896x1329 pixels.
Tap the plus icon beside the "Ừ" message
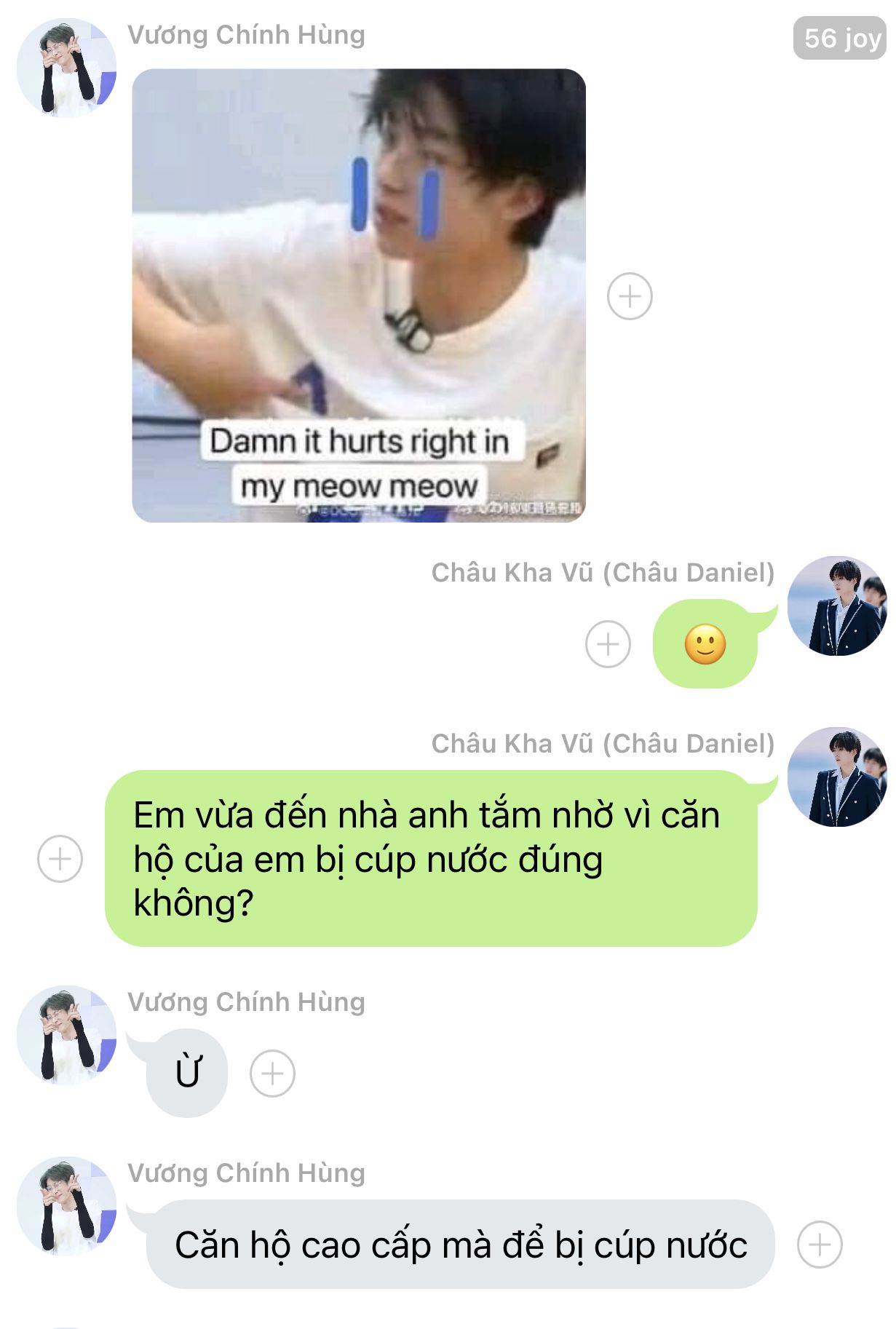point(272,1073)
